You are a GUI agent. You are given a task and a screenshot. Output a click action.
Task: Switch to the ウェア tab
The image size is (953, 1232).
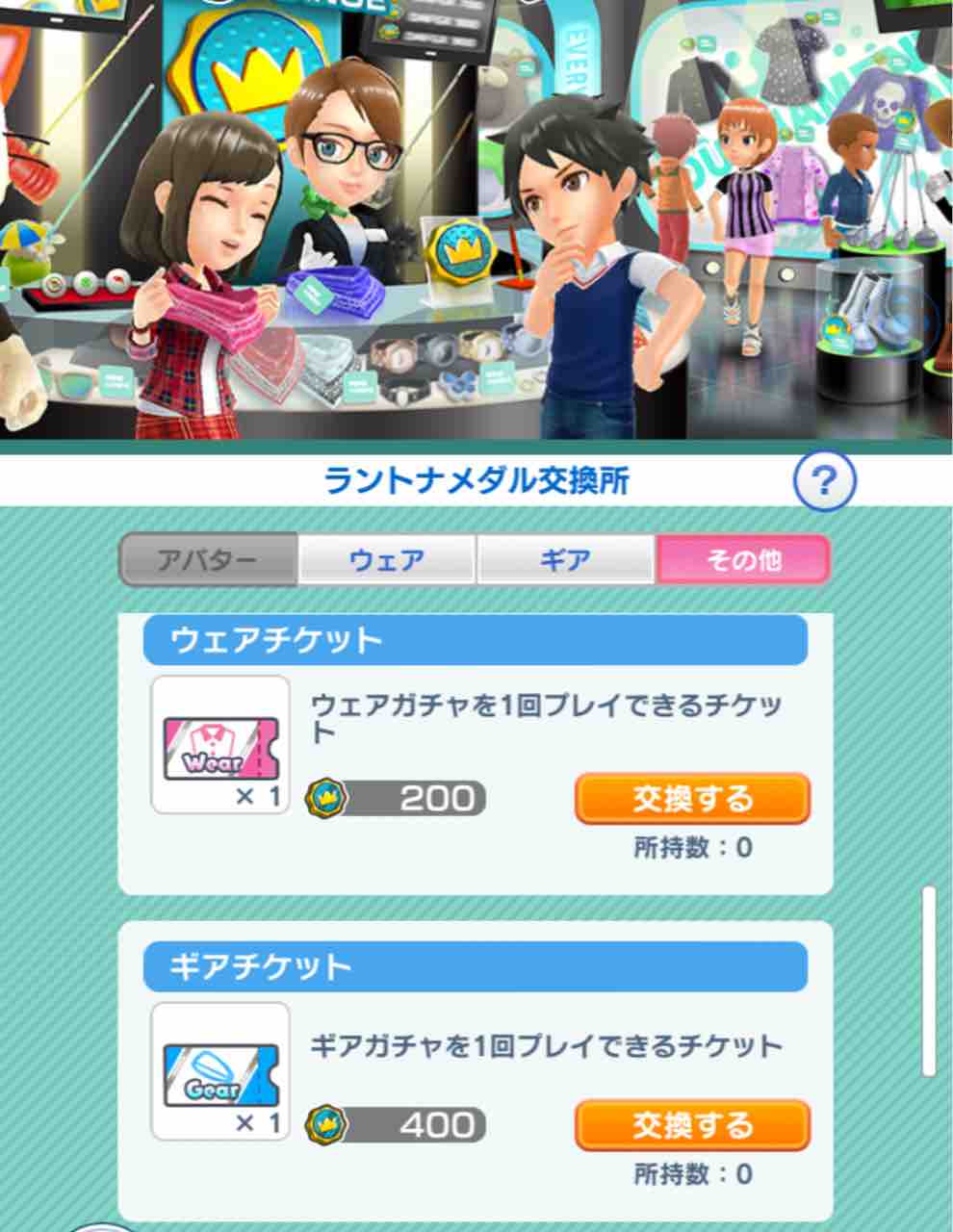[x=387, y=556]
